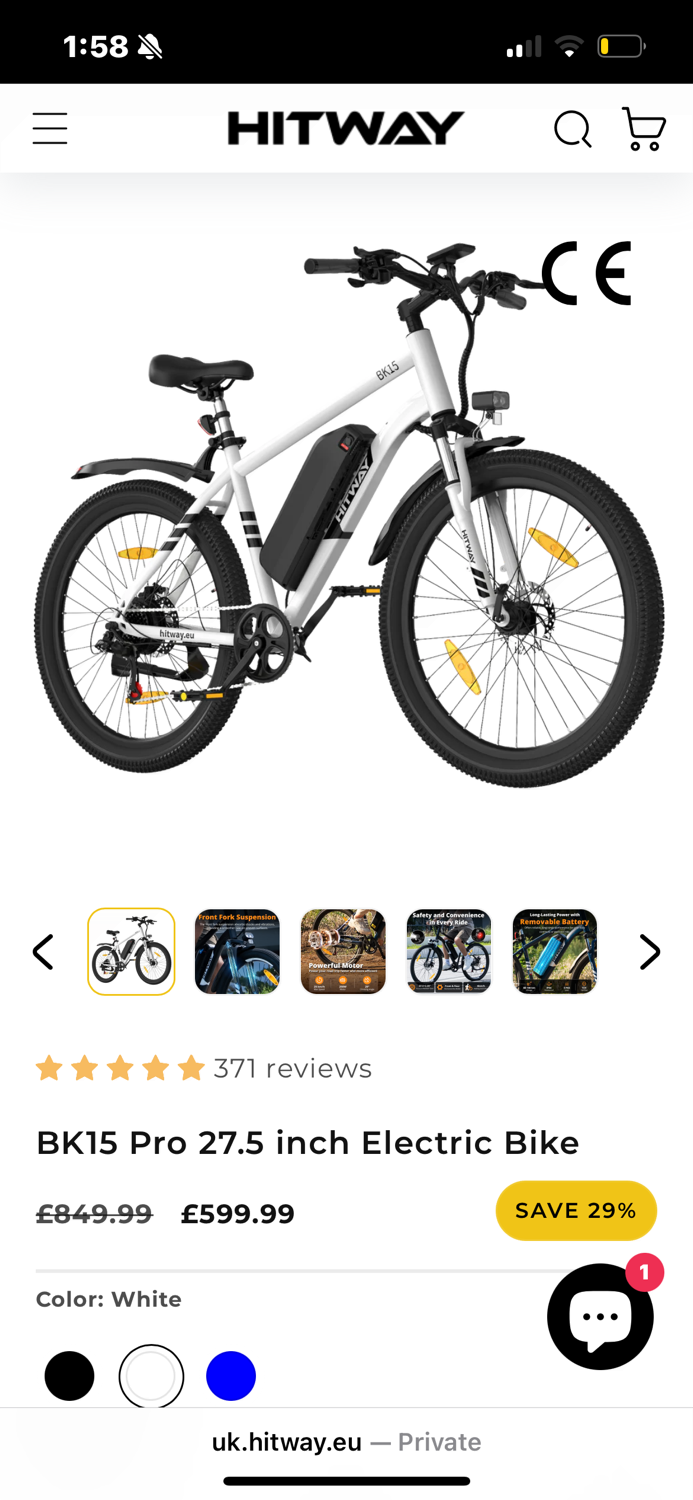
Task: Open the Safety and Convenience thumbnail
Action: (x=449, y=952)
